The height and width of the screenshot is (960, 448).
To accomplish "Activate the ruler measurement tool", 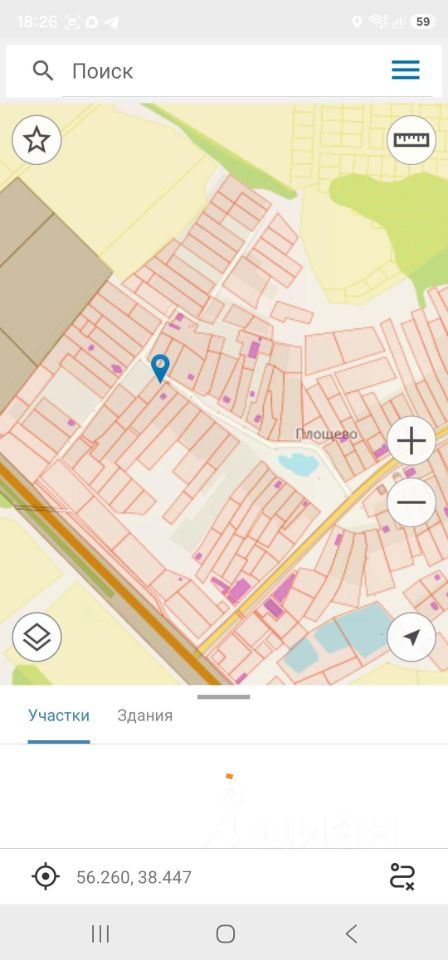I will tap(411, 140).
